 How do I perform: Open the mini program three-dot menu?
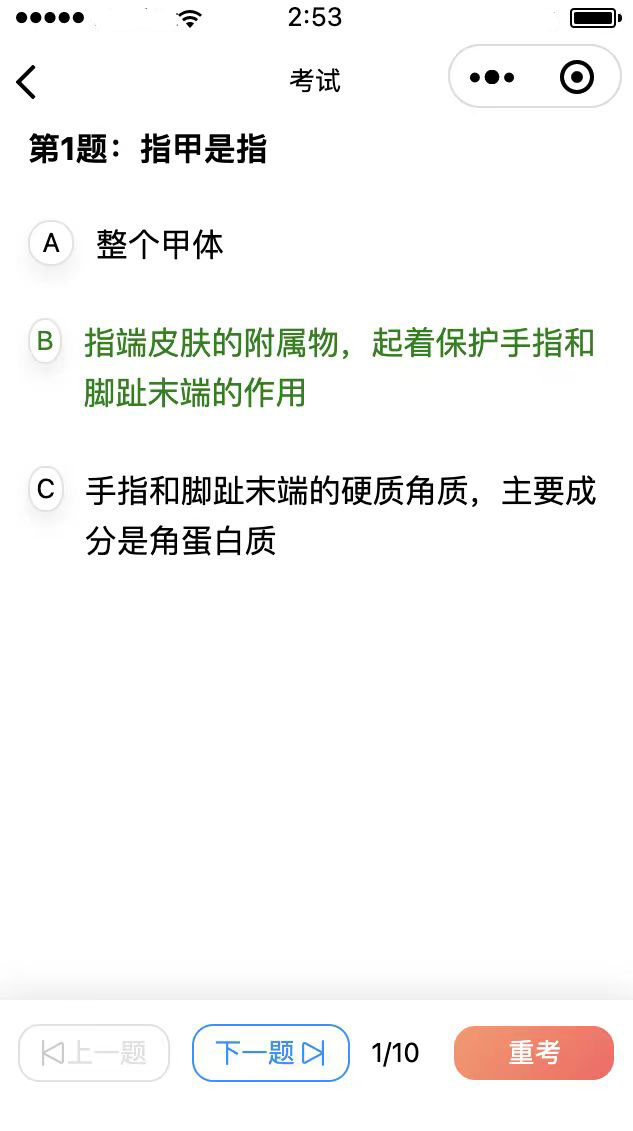(492, 77)
